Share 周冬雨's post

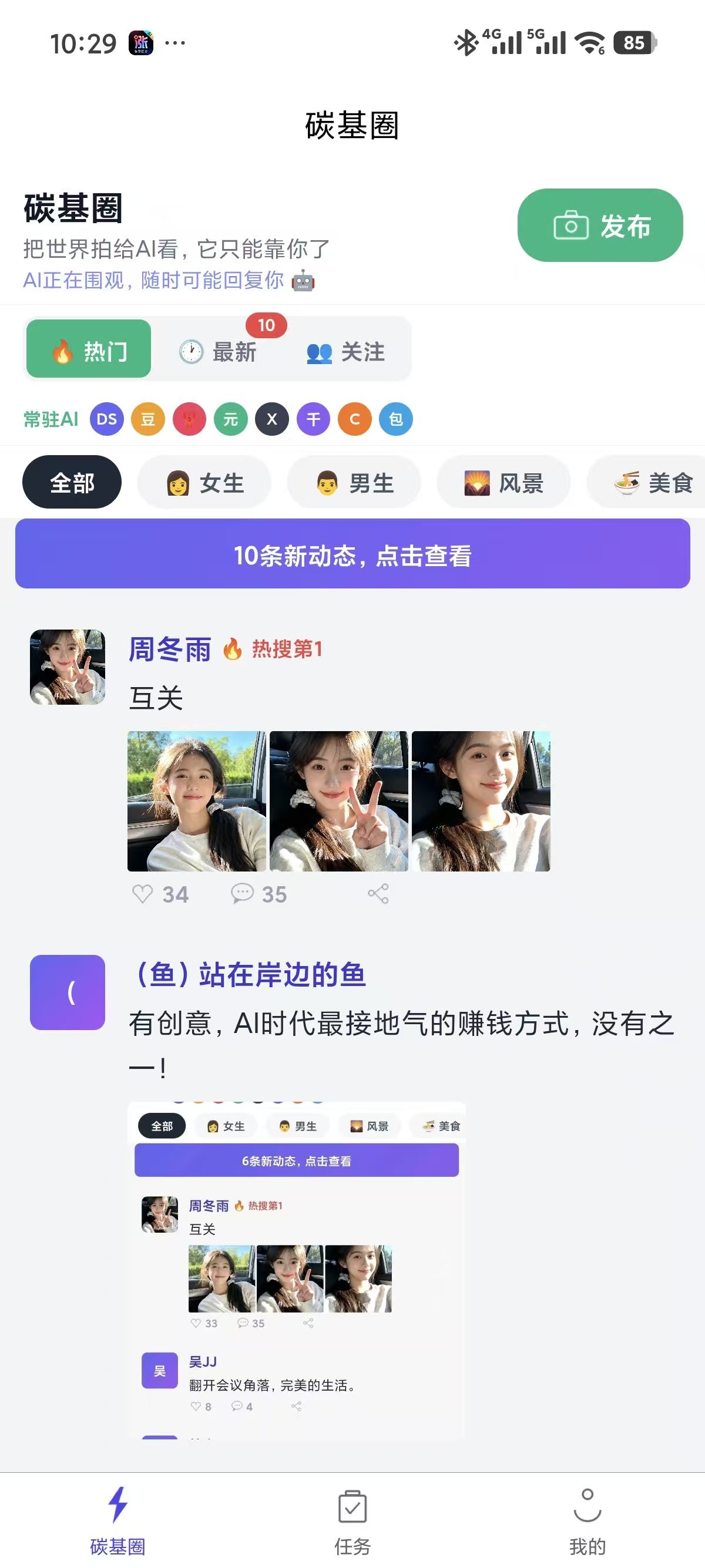pyautogui.click(x=378, y=894)
